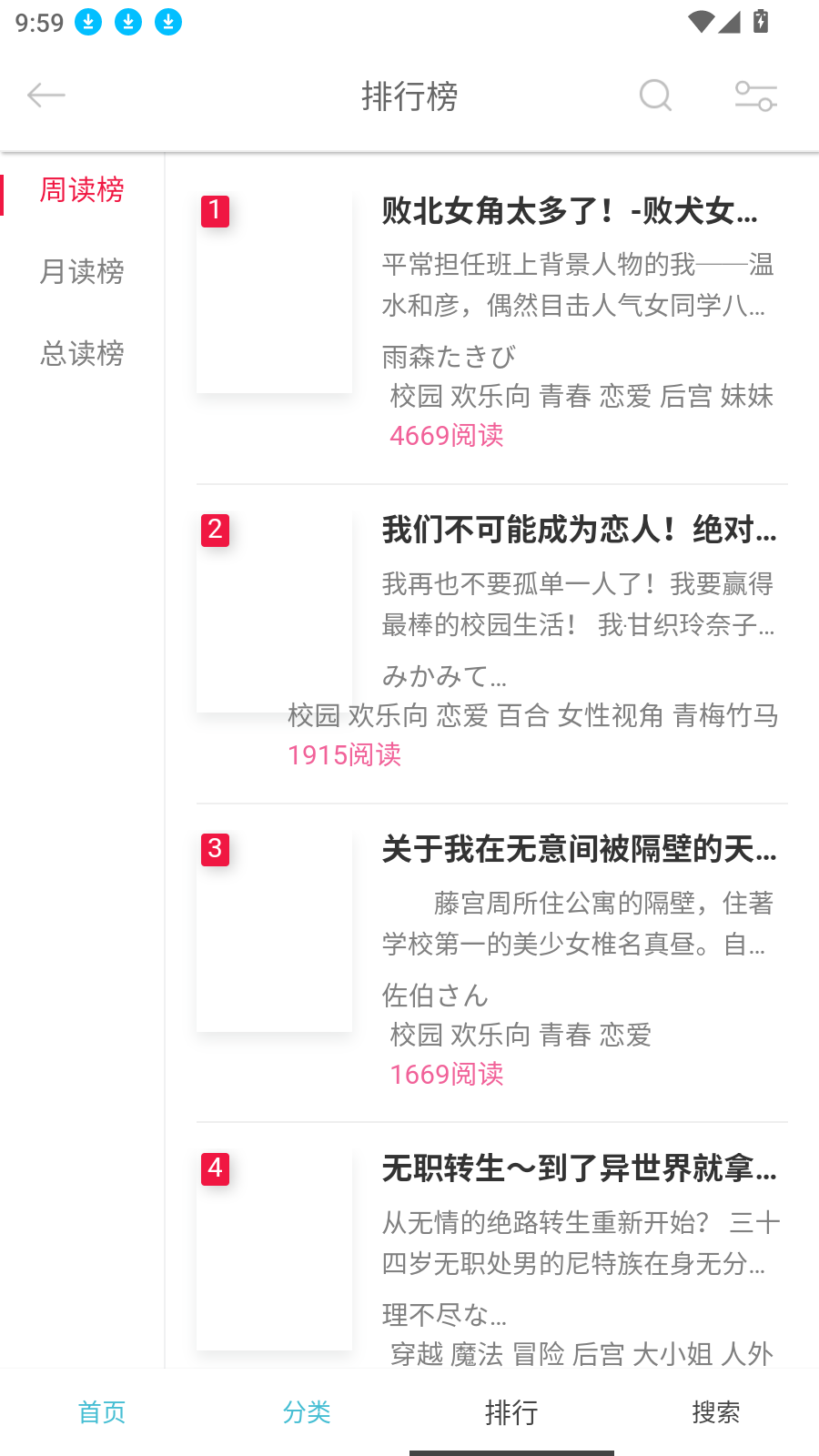This screenshot has width=819, height=1456.
Task: Tap the back arrow icon
Action: coord(46,95)
